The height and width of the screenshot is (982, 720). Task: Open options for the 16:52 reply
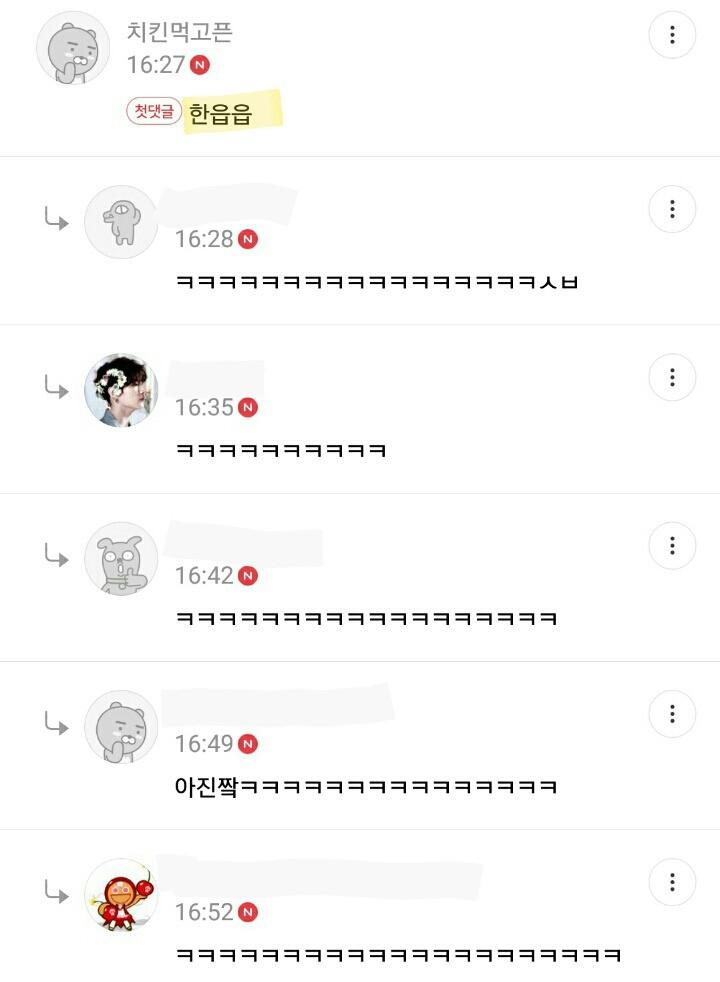pos(672,882)
